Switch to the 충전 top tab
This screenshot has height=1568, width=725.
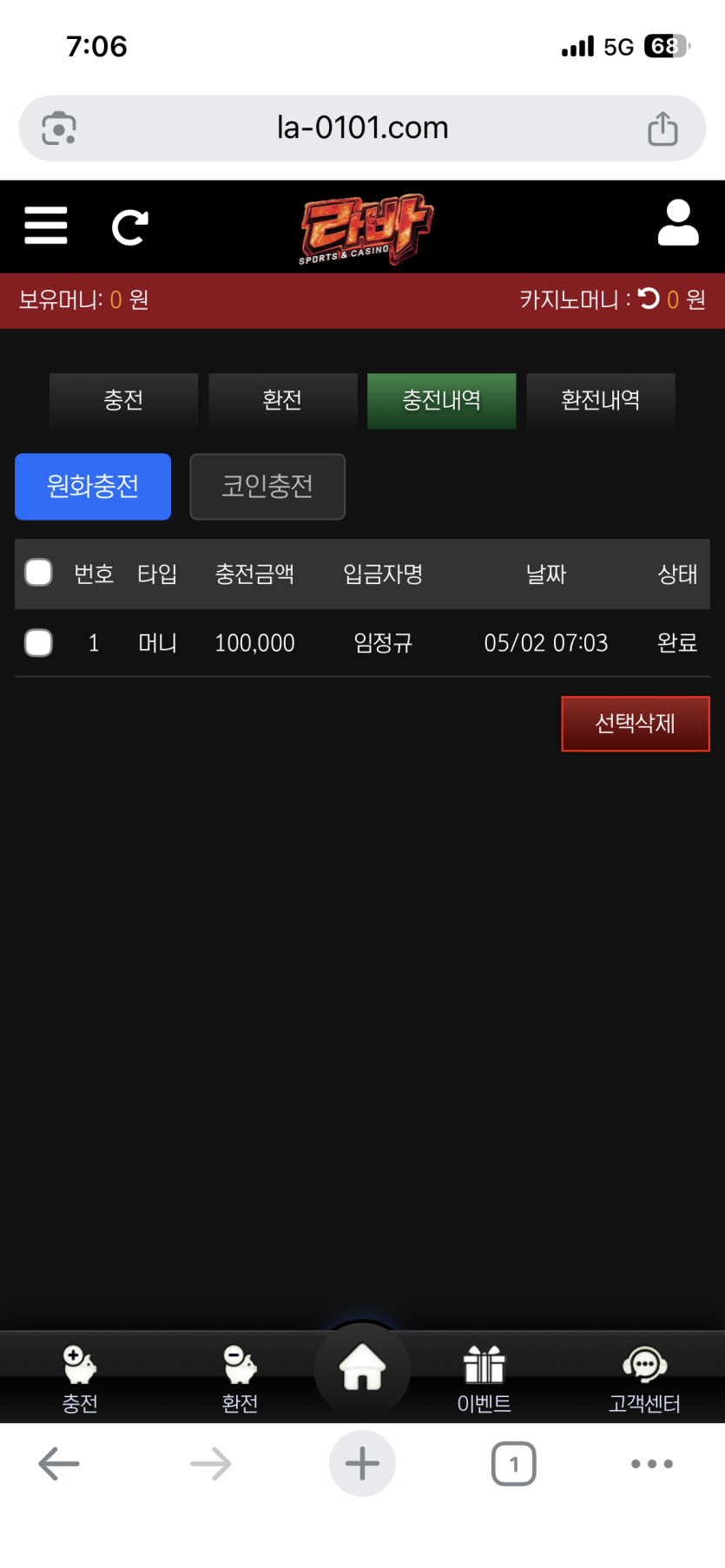point(124,400)
